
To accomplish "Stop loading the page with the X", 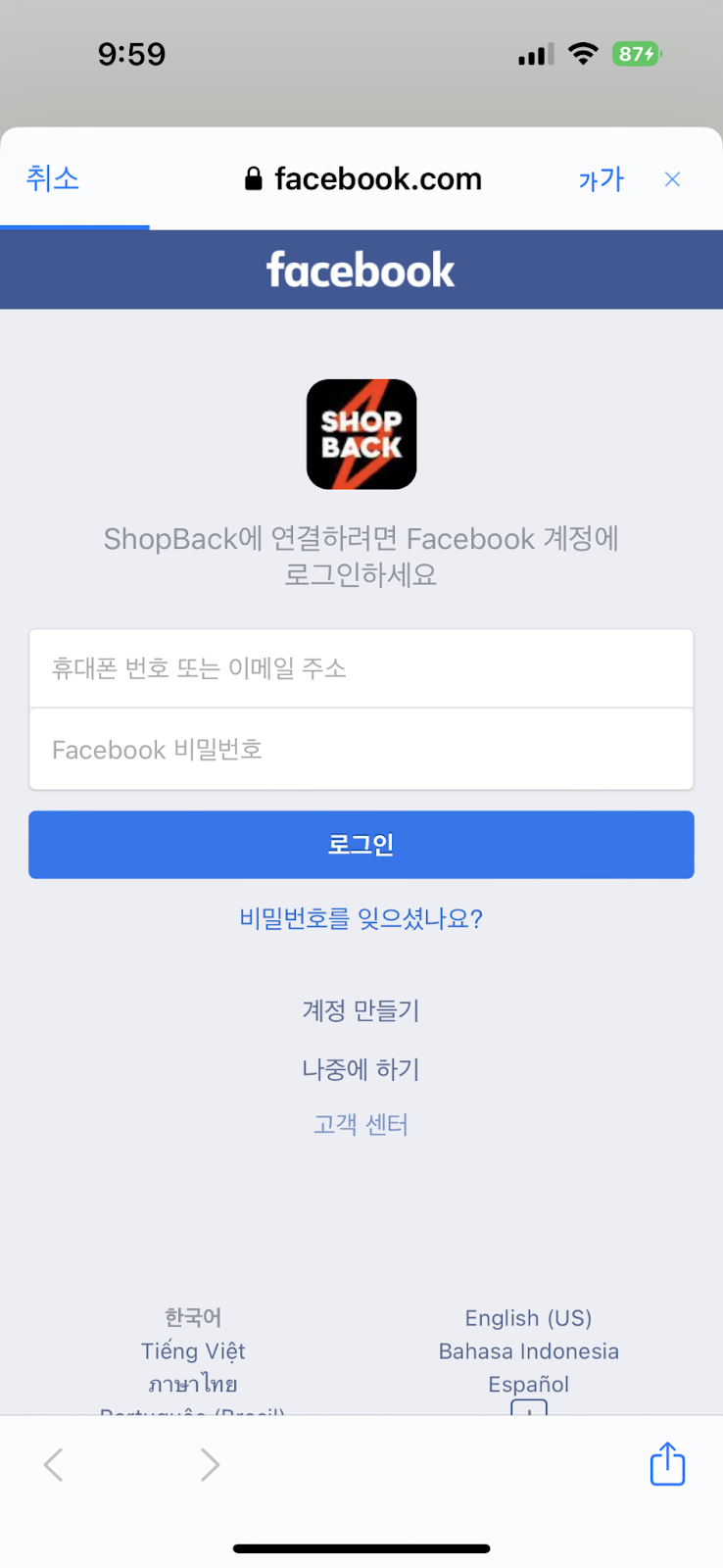I will (672, 179).
